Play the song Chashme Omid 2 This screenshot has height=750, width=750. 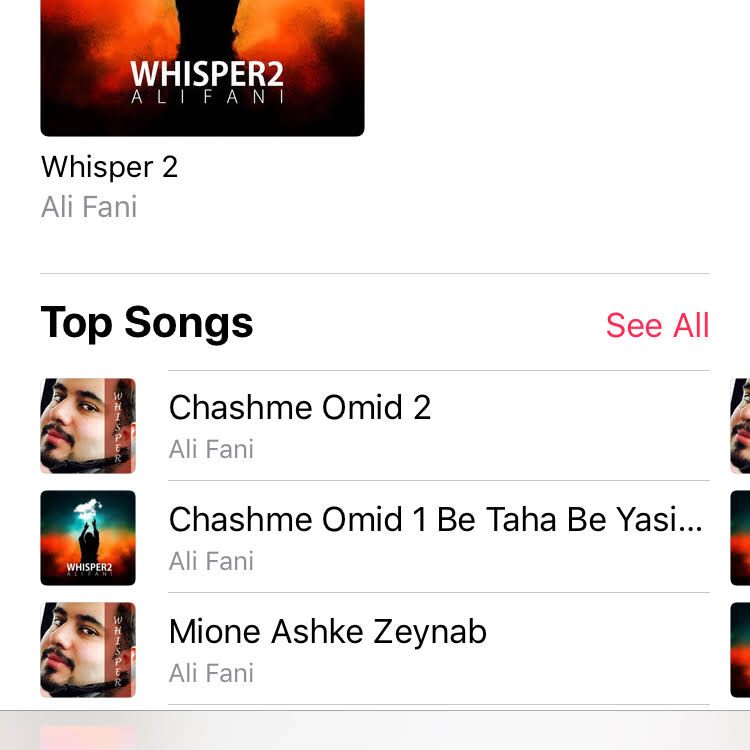pos(300,408)
